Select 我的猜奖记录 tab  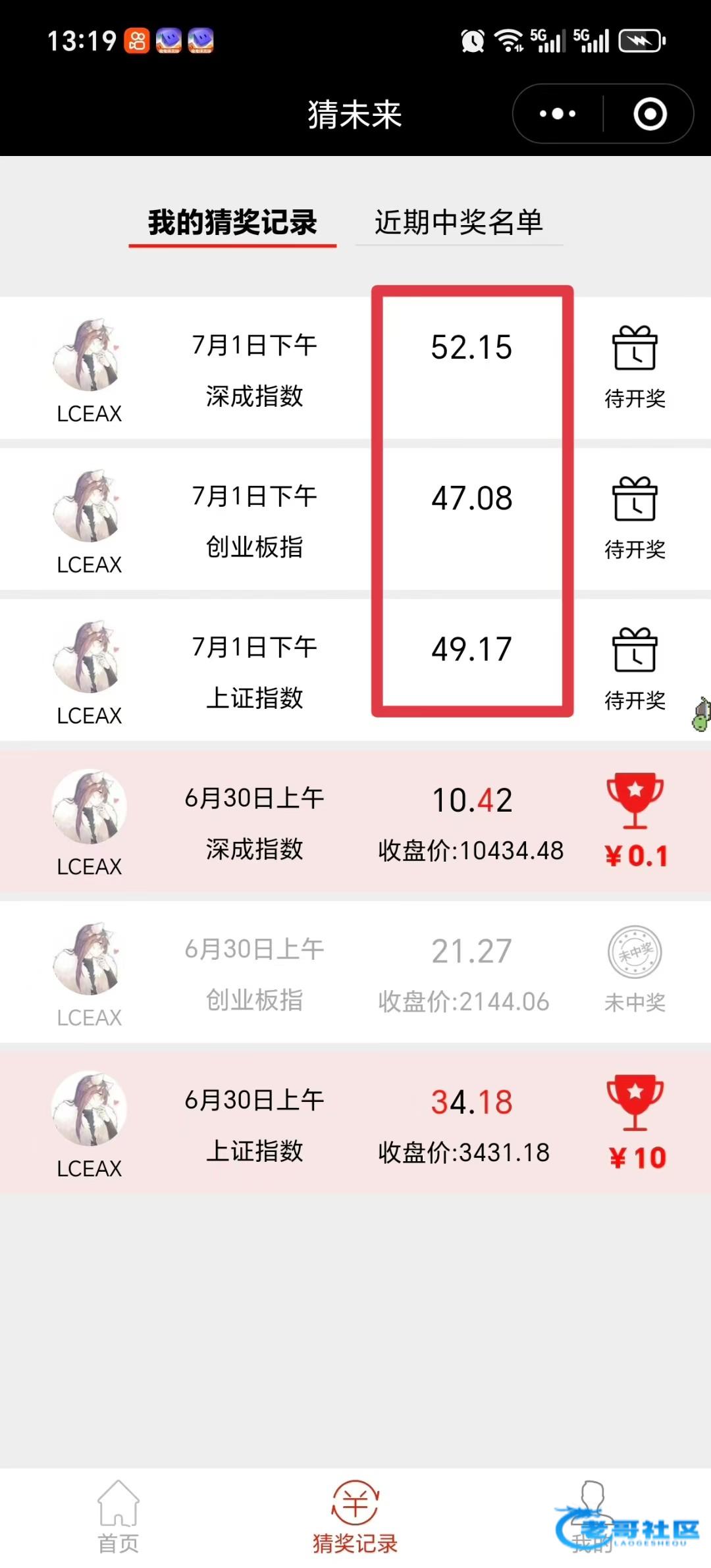232,222
